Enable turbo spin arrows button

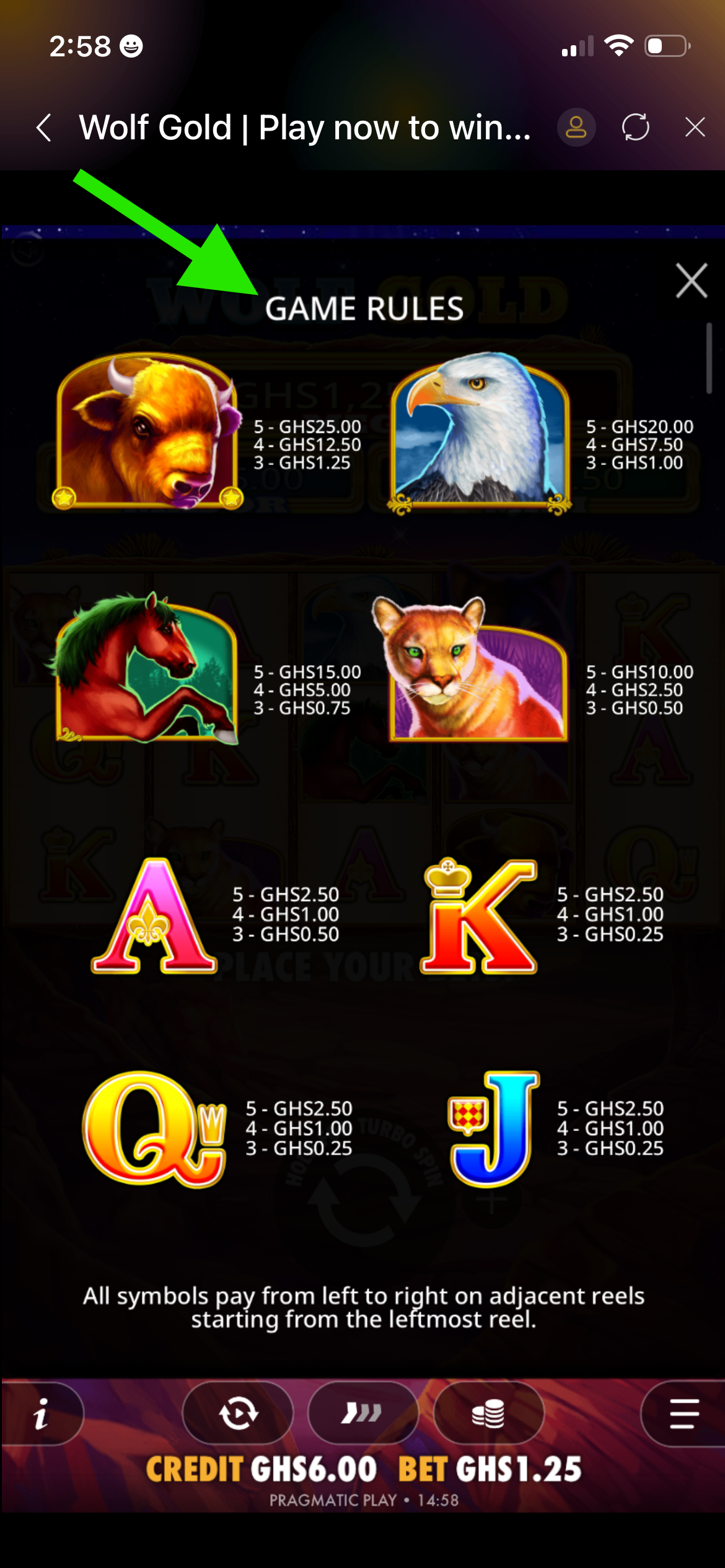(362, 1413)
